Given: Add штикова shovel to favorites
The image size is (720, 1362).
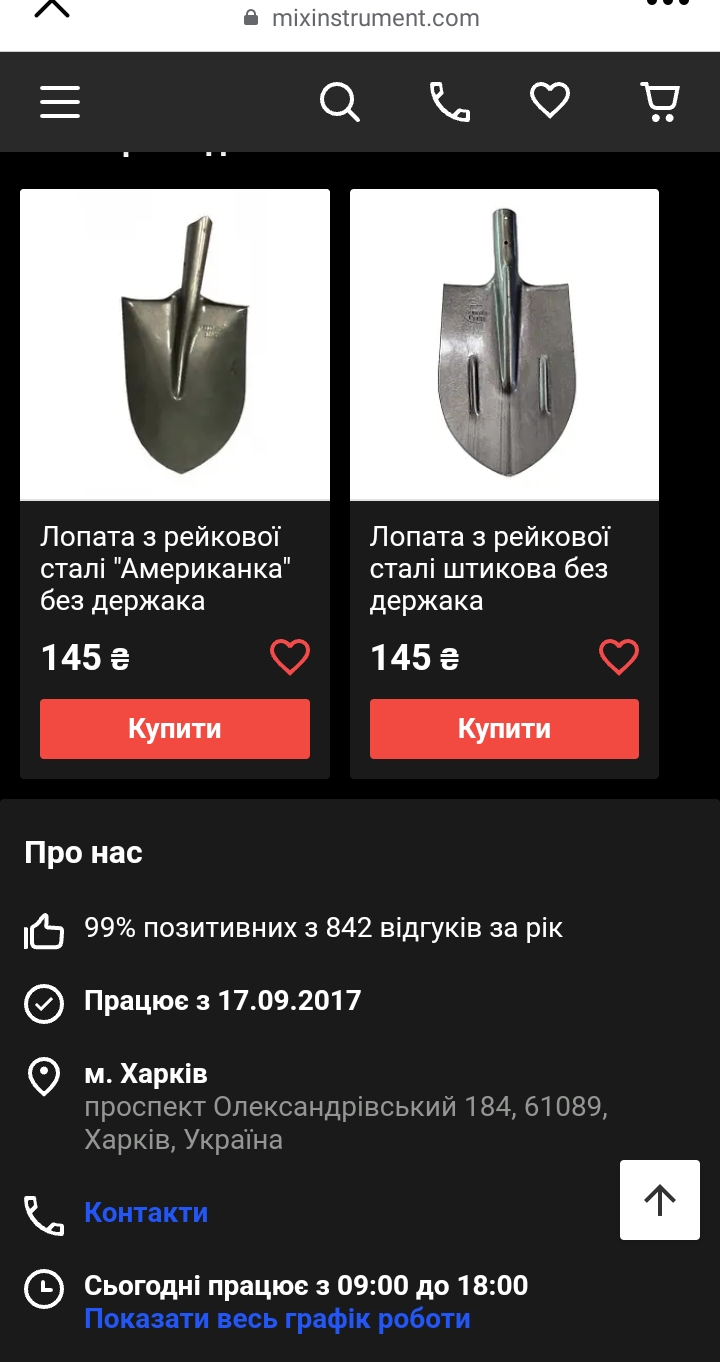Looking at the screenshot, I should point(618,657).
